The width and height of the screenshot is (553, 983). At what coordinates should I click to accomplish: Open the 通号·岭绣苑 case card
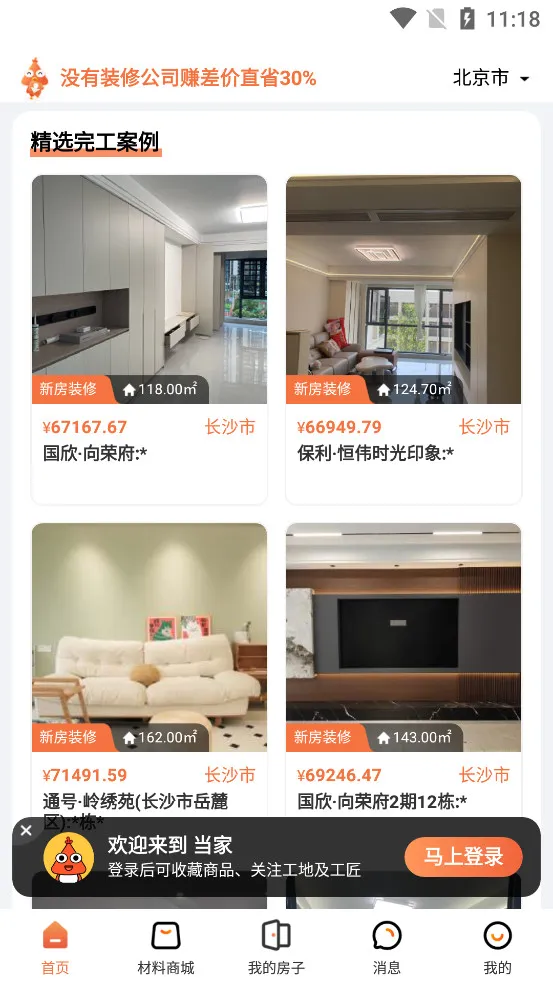pyautogui.click(x=149, y=670)
